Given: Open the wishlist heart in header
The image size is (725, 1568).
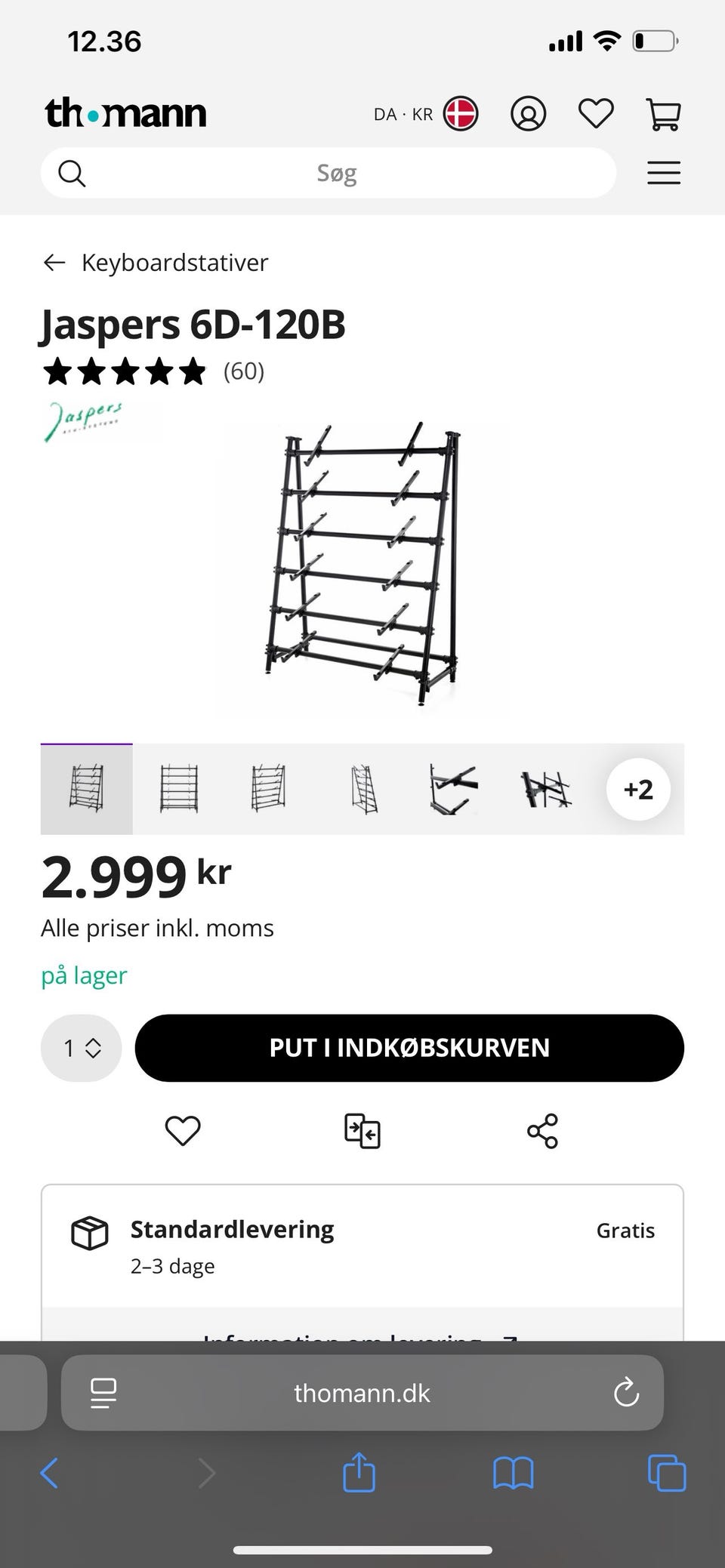Looking at the screenshot, I should click(596, 115).
